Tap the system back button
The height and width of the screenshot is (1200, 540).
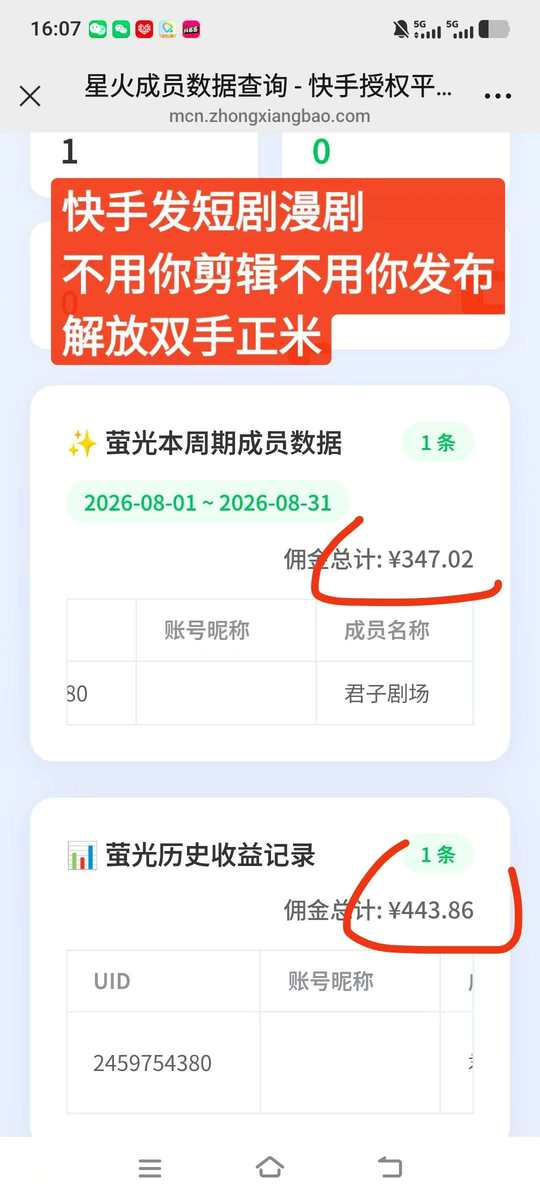(390, 1167)
